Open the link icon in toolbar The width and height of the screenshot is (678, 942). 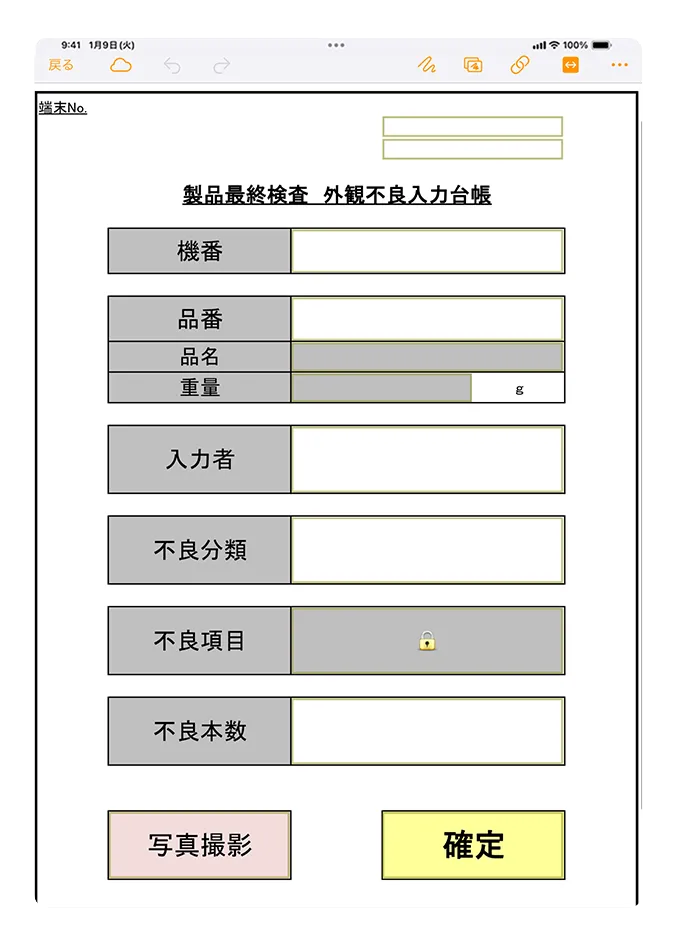(520, 65)
